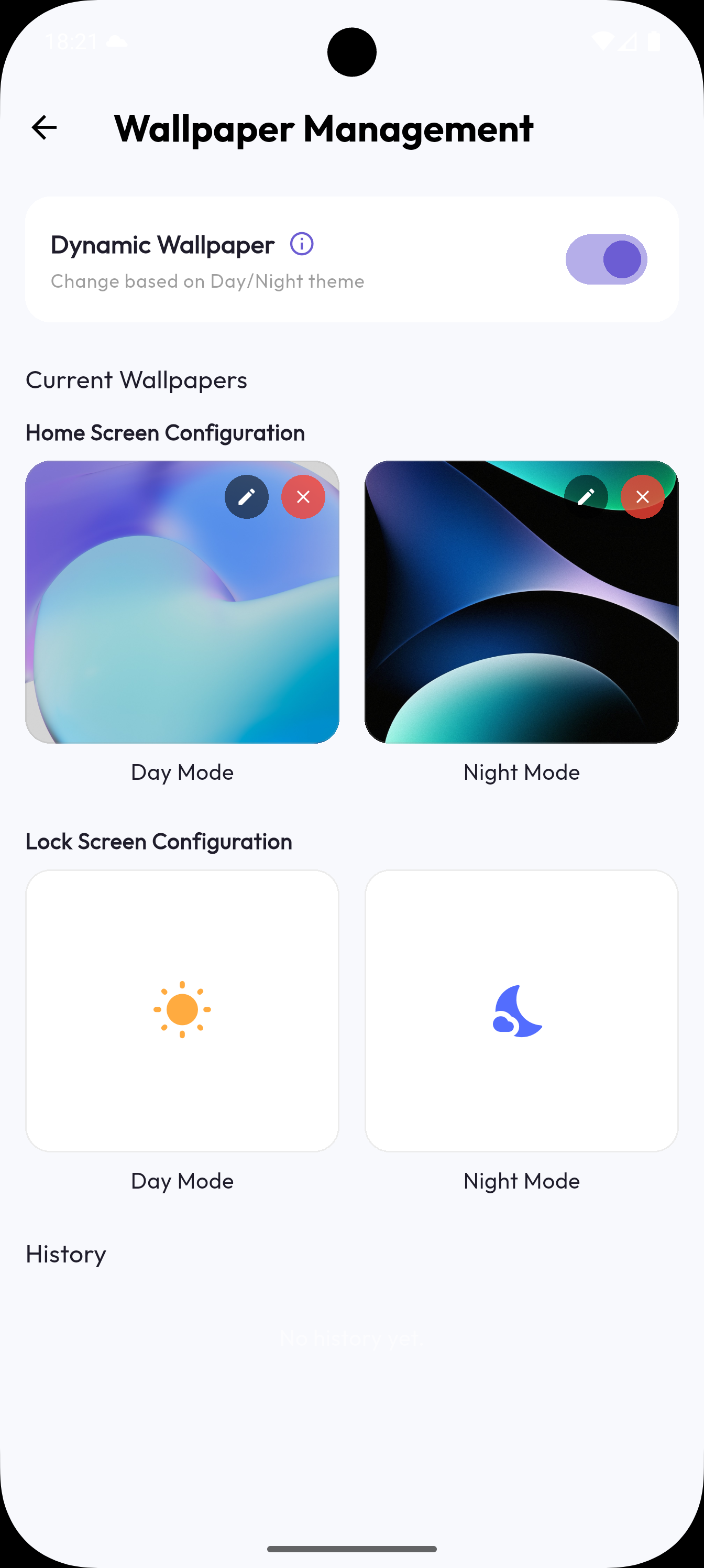Select the Day Mode home wallpaper thumbnail
Image resolution: width=704 pixels, height=1568 pixels.
(182, 639)
